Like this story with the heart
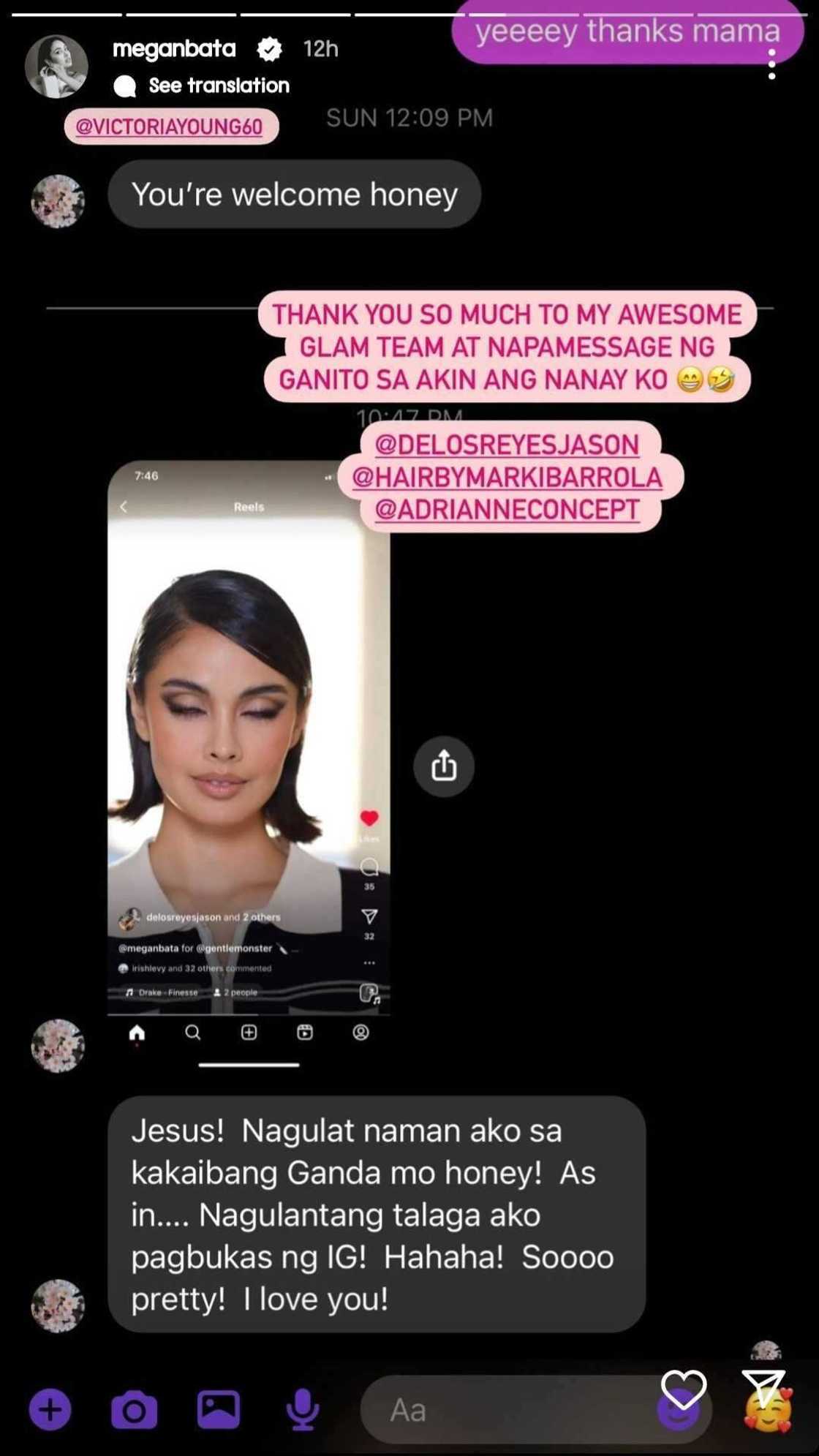Image resolution: width=819 pixels, height=1456 pixels. (684, 1389)
